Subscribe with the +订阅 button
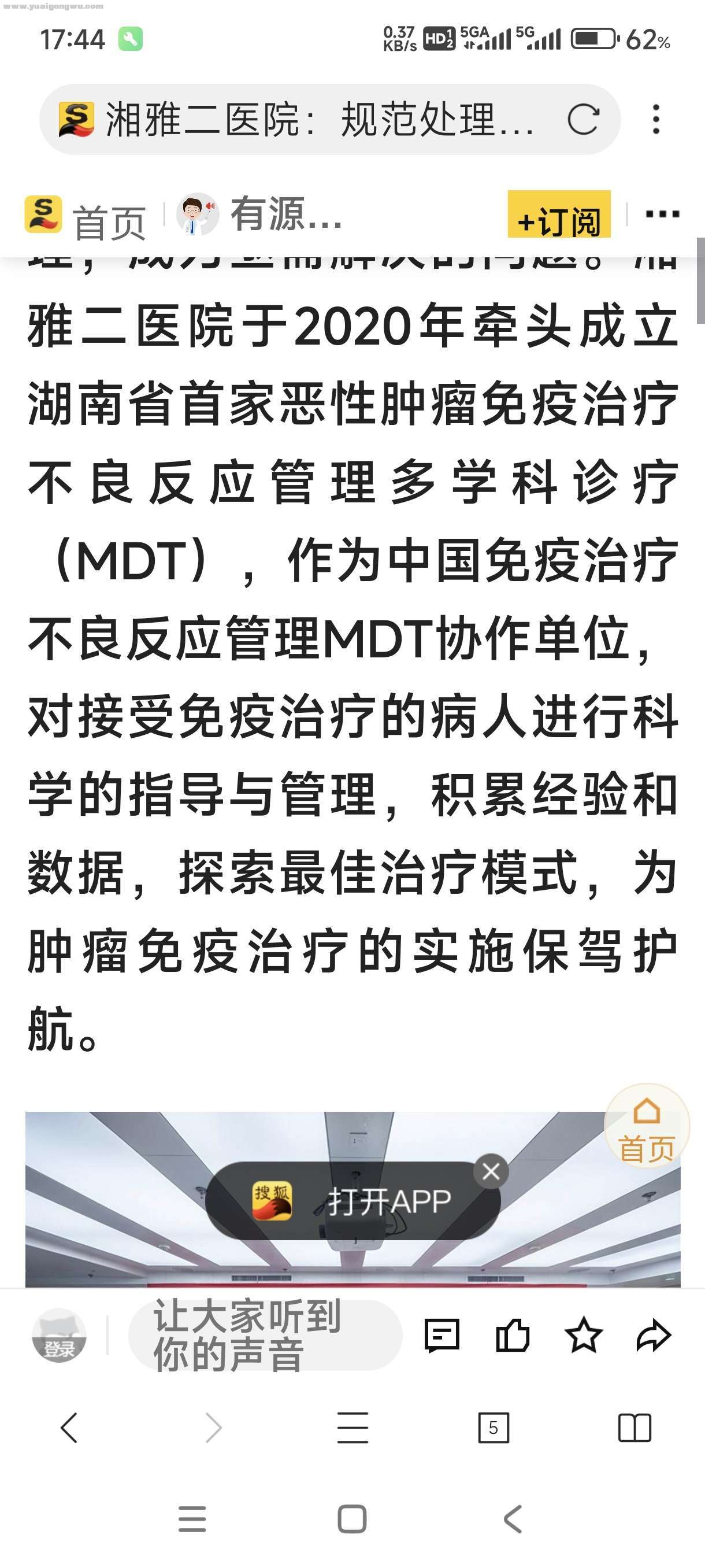 [558, 216]
